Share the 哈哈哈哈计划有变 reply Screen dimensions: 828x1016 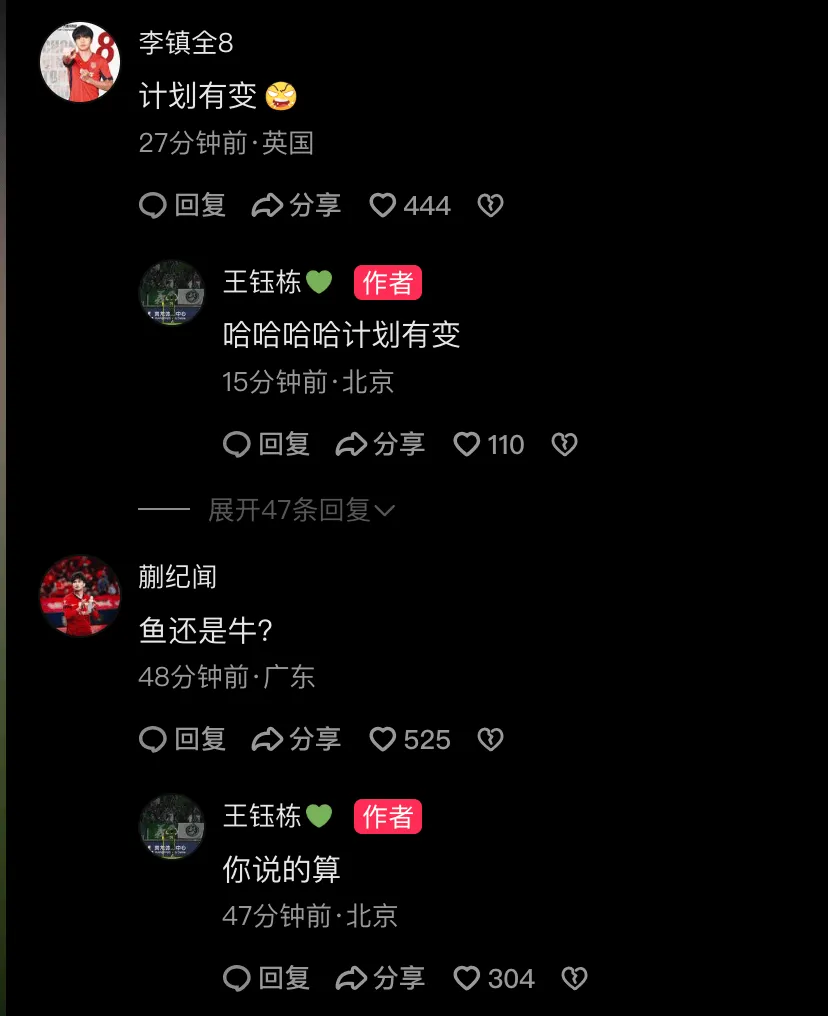(x=380, y=444)
